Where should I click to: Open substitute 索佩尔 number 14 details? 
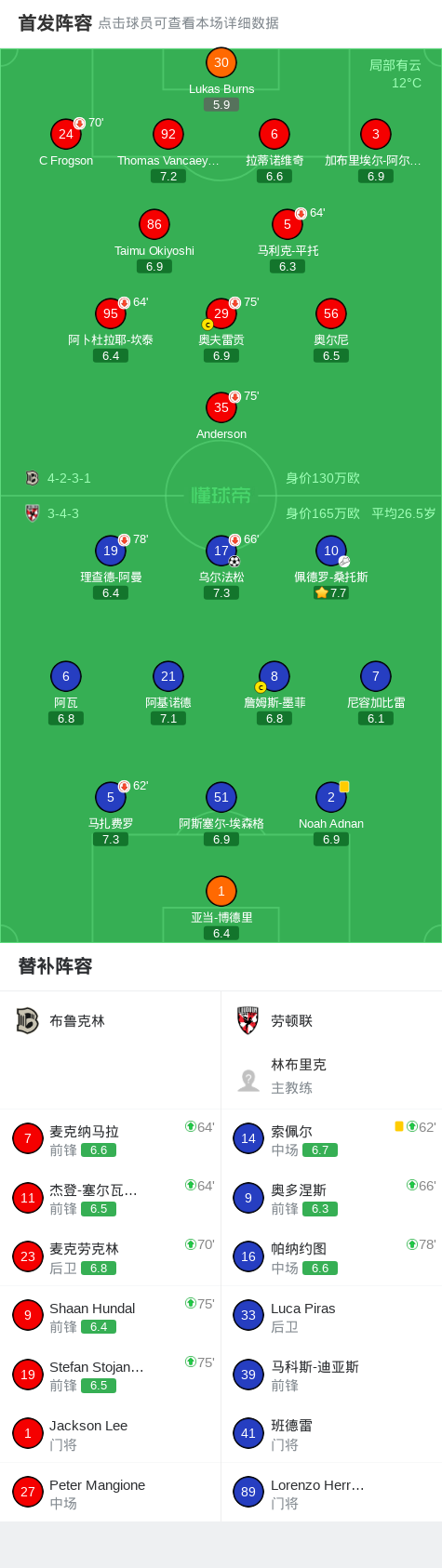tap(331, 1138)
